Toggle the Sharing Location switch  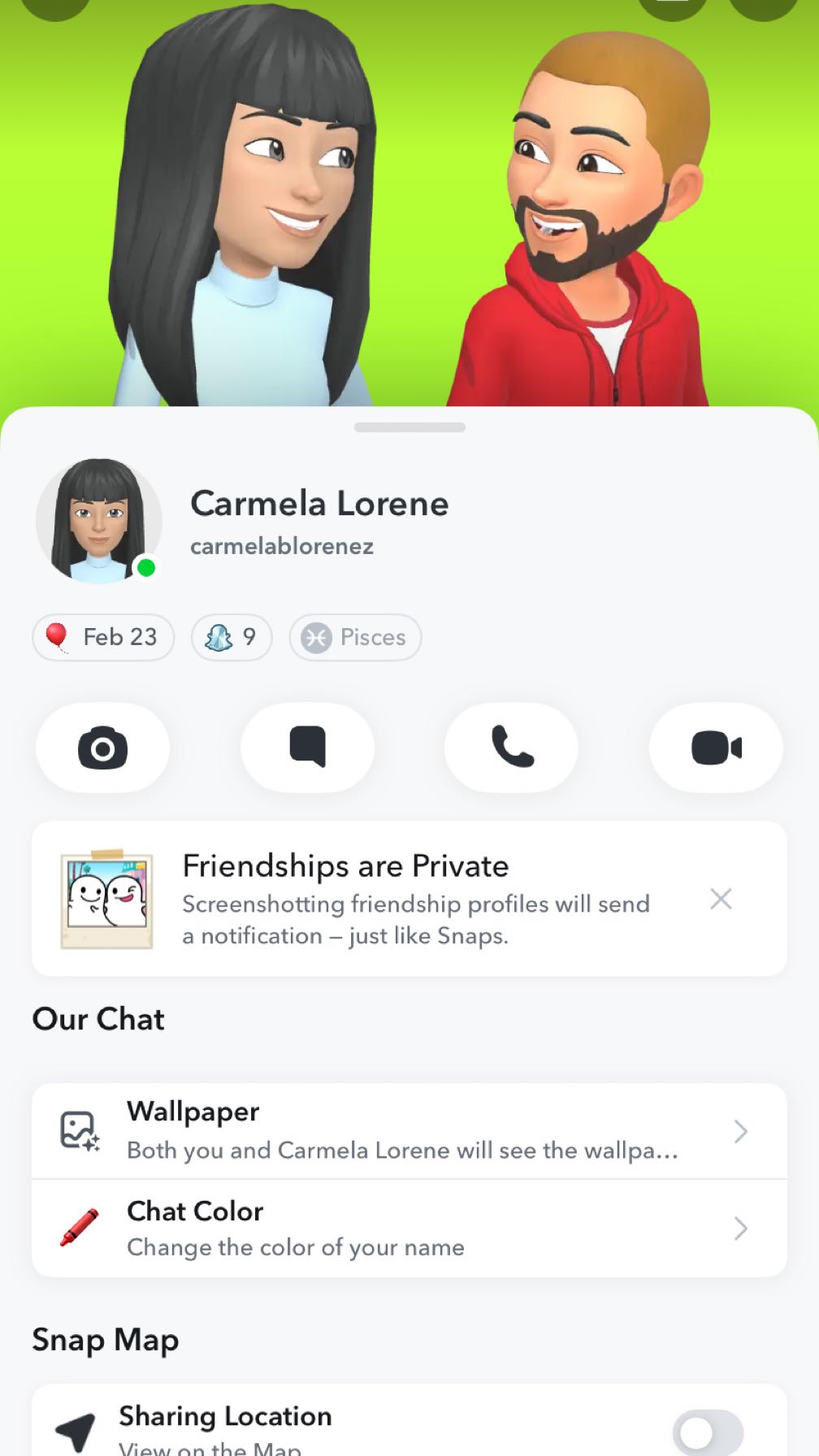[707, 1432]
